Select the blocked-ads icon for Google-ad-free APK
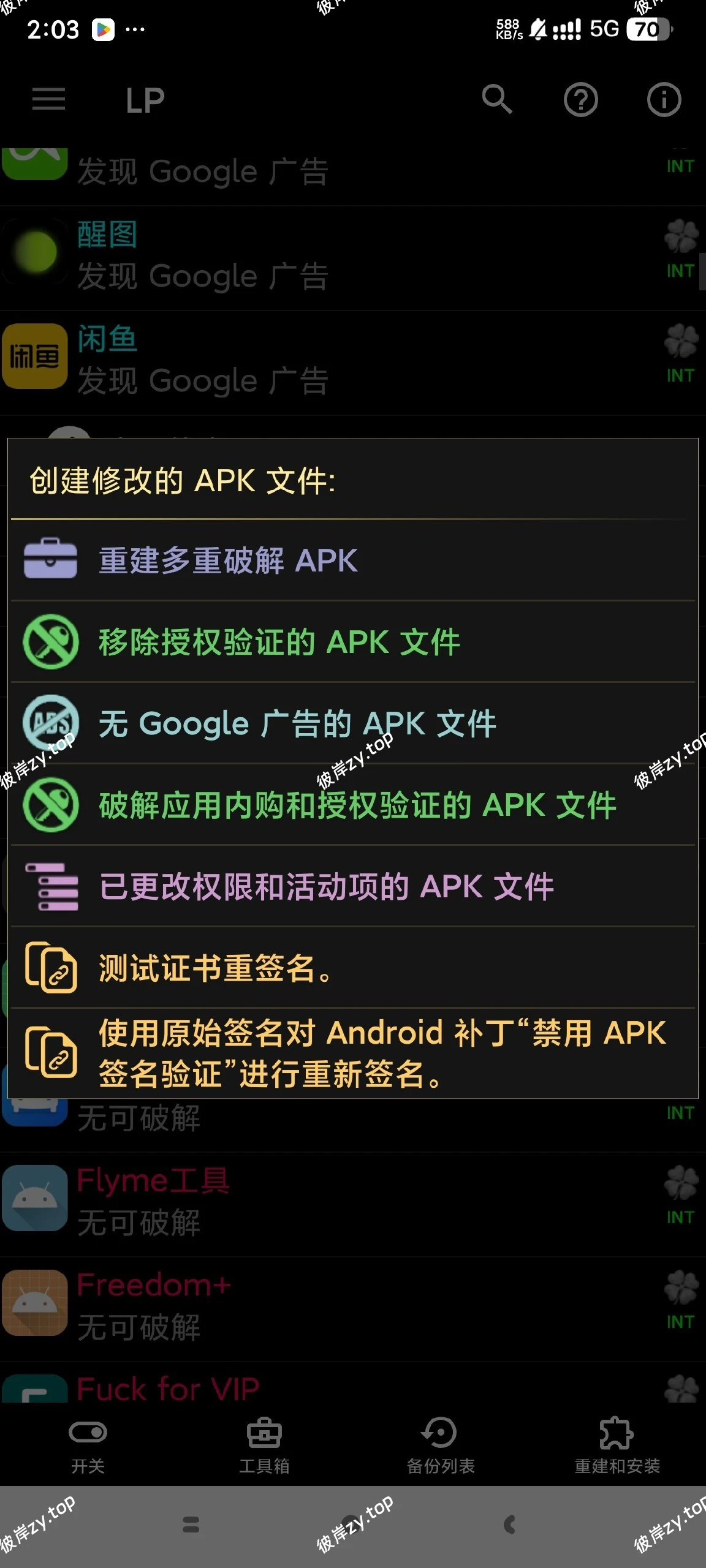 click(x=50, y=724)
